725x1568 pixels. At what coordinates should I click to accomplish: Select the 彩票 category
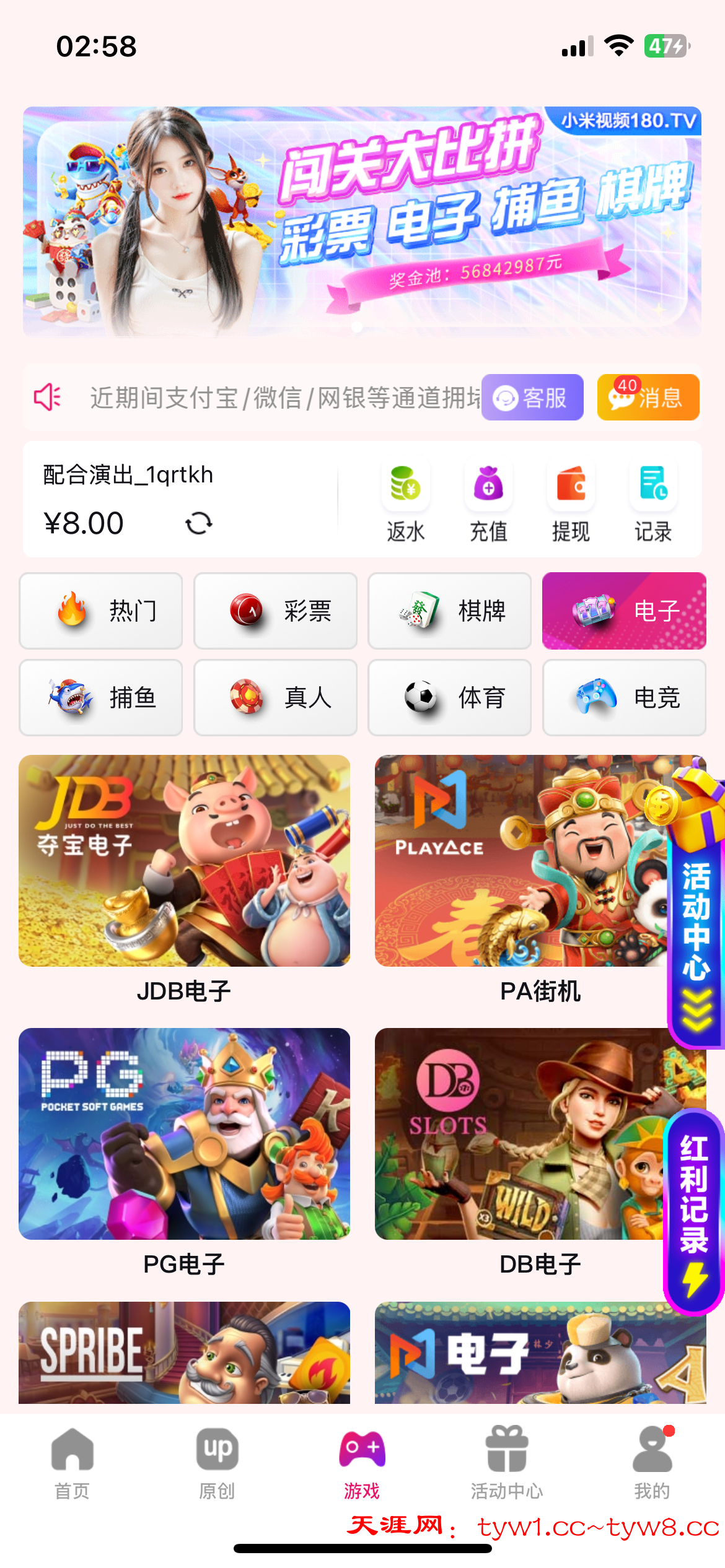point(275,611)
